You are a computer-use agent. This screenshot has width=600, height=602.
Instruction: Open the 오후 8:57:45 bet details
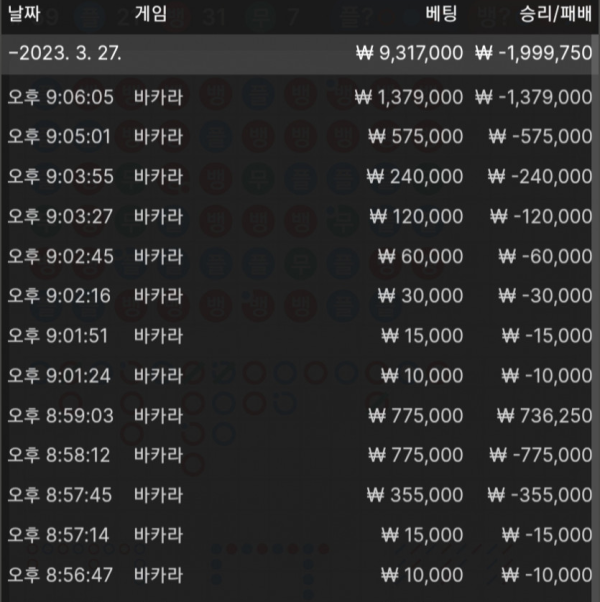click(x=300, y=495)
